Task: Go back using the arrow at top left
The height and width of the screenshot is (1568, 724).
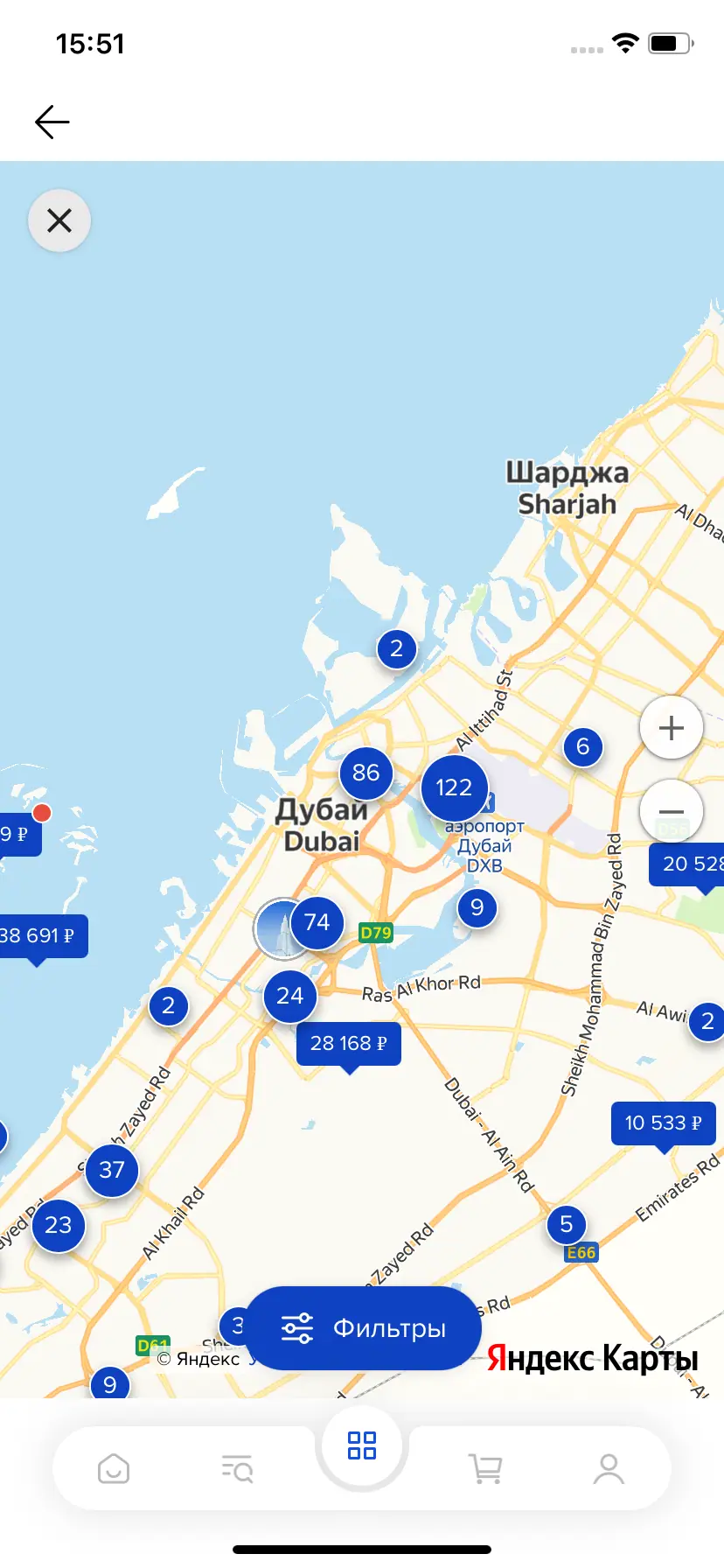Action: 52,122
